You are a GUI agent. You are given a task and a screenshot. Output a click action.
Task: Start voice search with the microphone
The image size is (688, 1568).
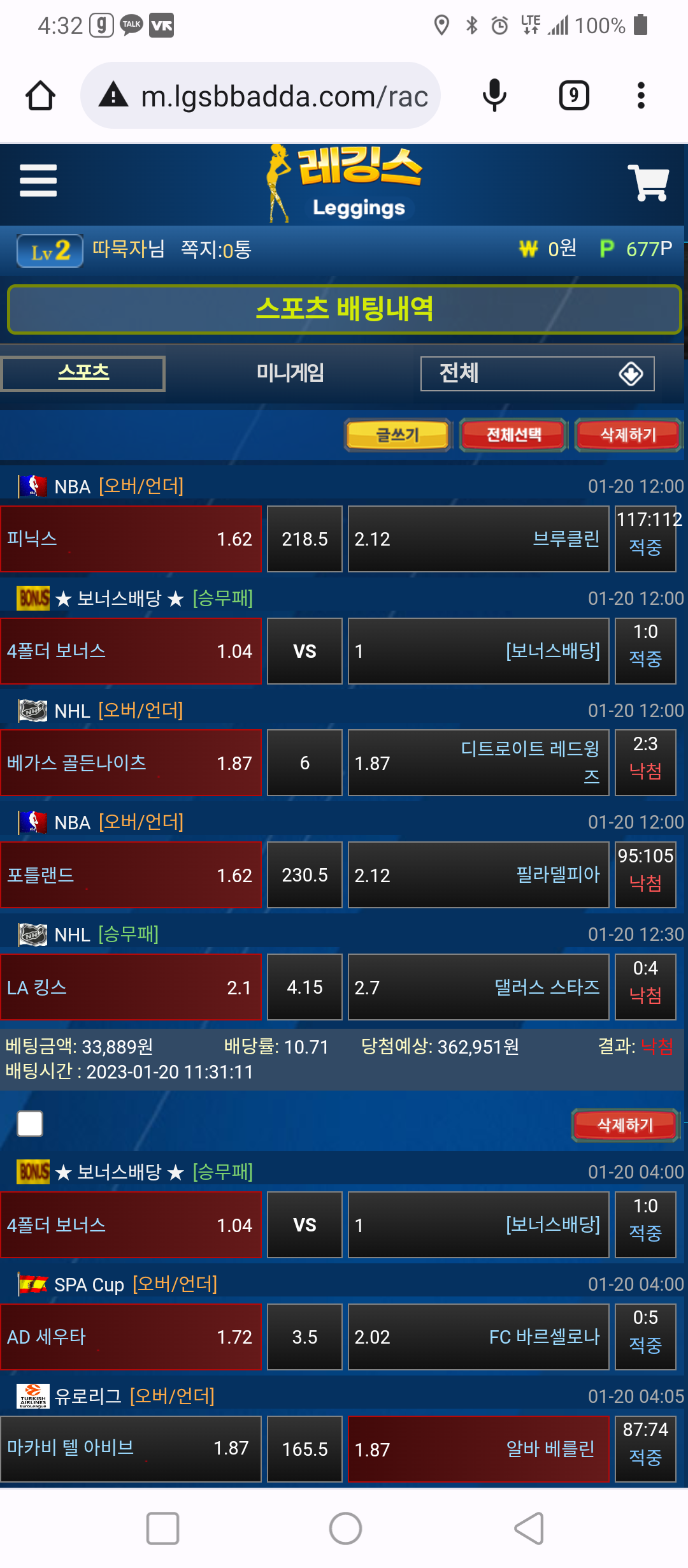(494, 96)
